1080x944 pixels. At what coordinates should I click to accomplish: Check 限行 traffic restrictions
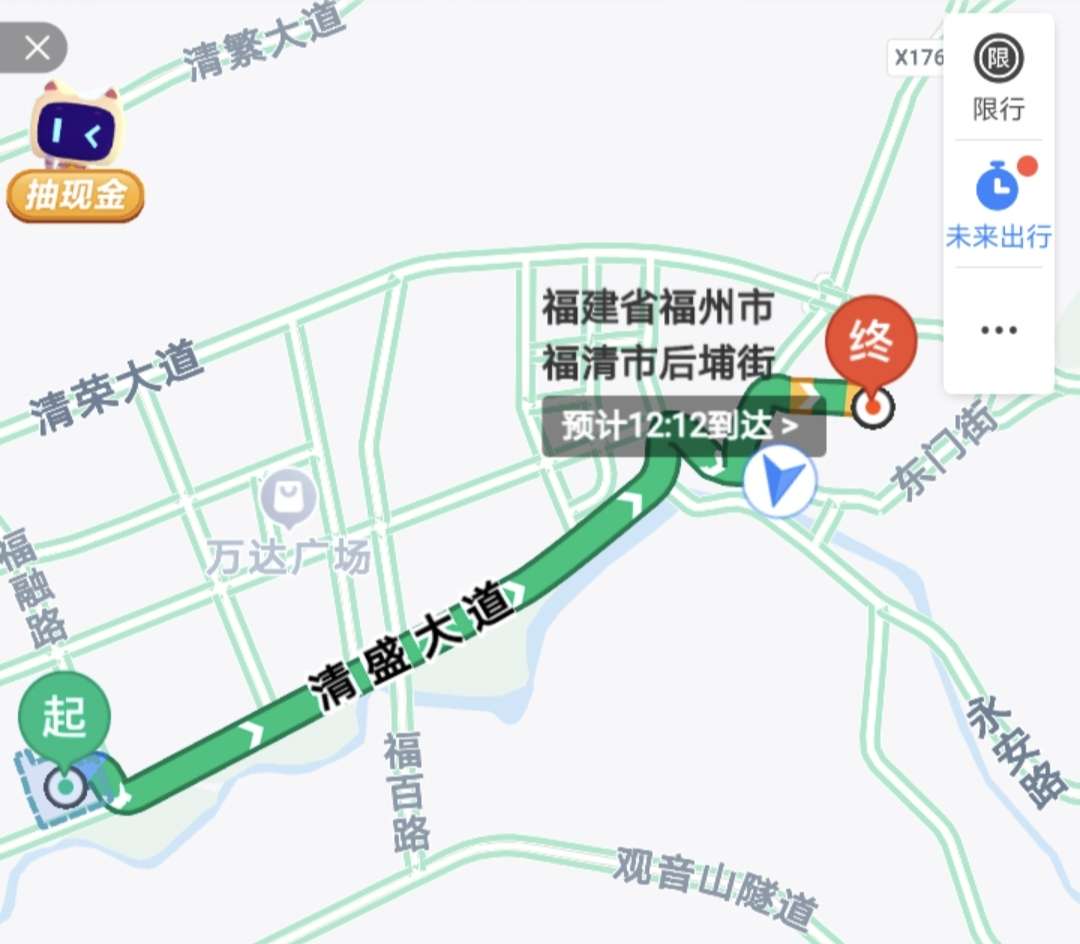[x=998, y=78]
